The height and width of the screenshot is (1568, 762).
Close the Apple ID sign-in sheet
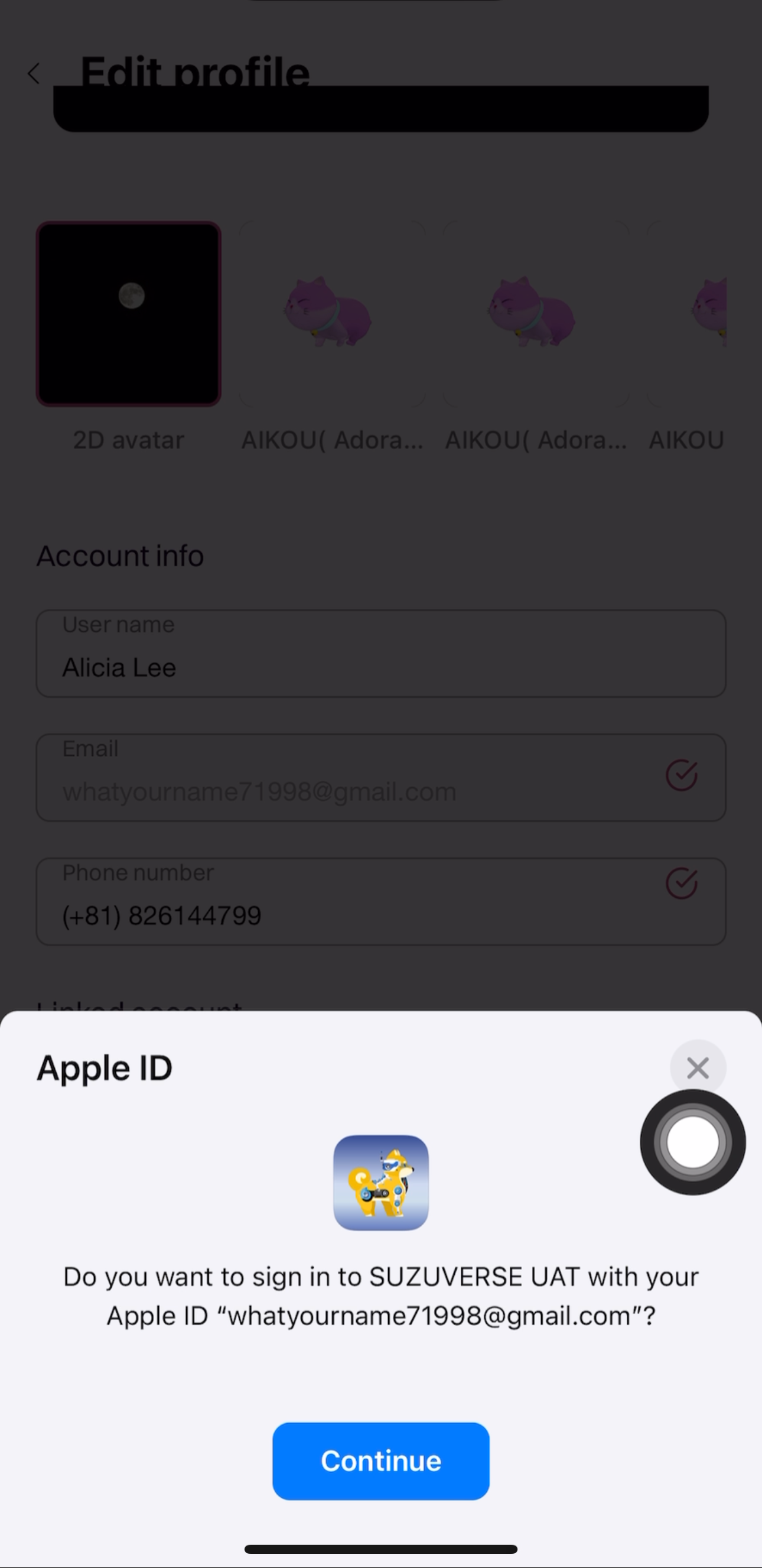coord(698,1067)
